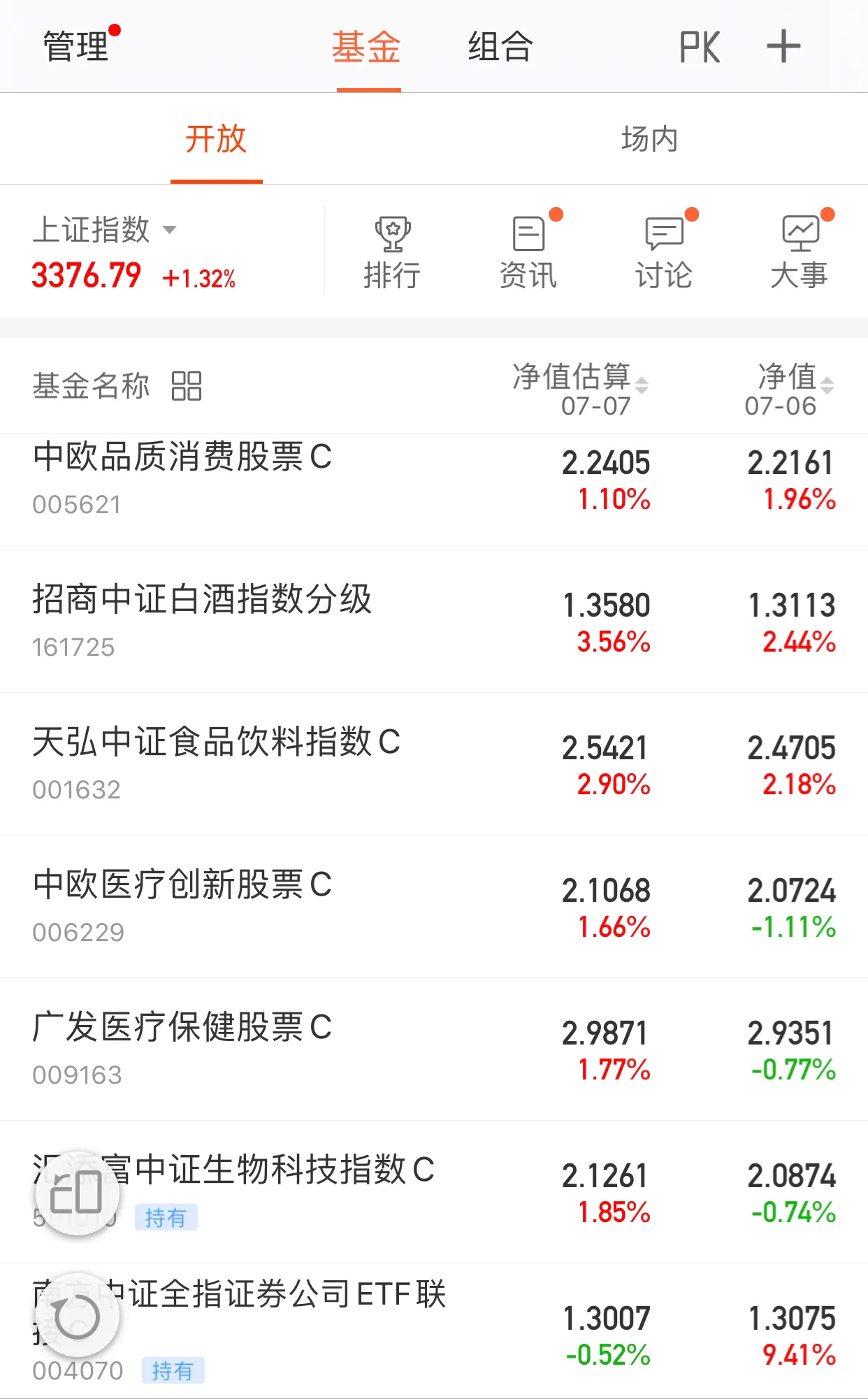Open the 上证指数 index dropdown
Viewport: 868px width, 1399px height.
[x=107, y=230]
